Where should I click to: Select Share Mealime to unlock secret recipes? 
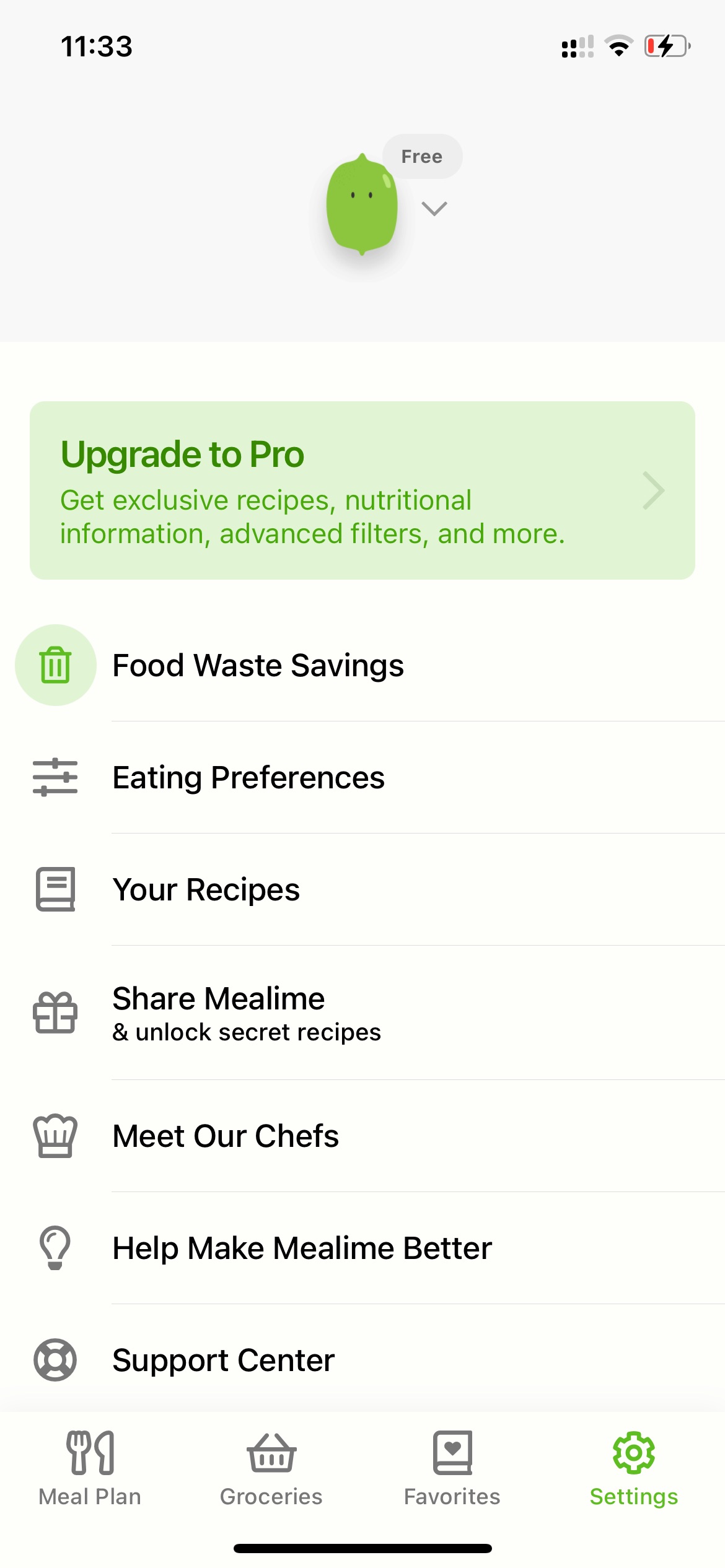click(x=362, y=1013)
